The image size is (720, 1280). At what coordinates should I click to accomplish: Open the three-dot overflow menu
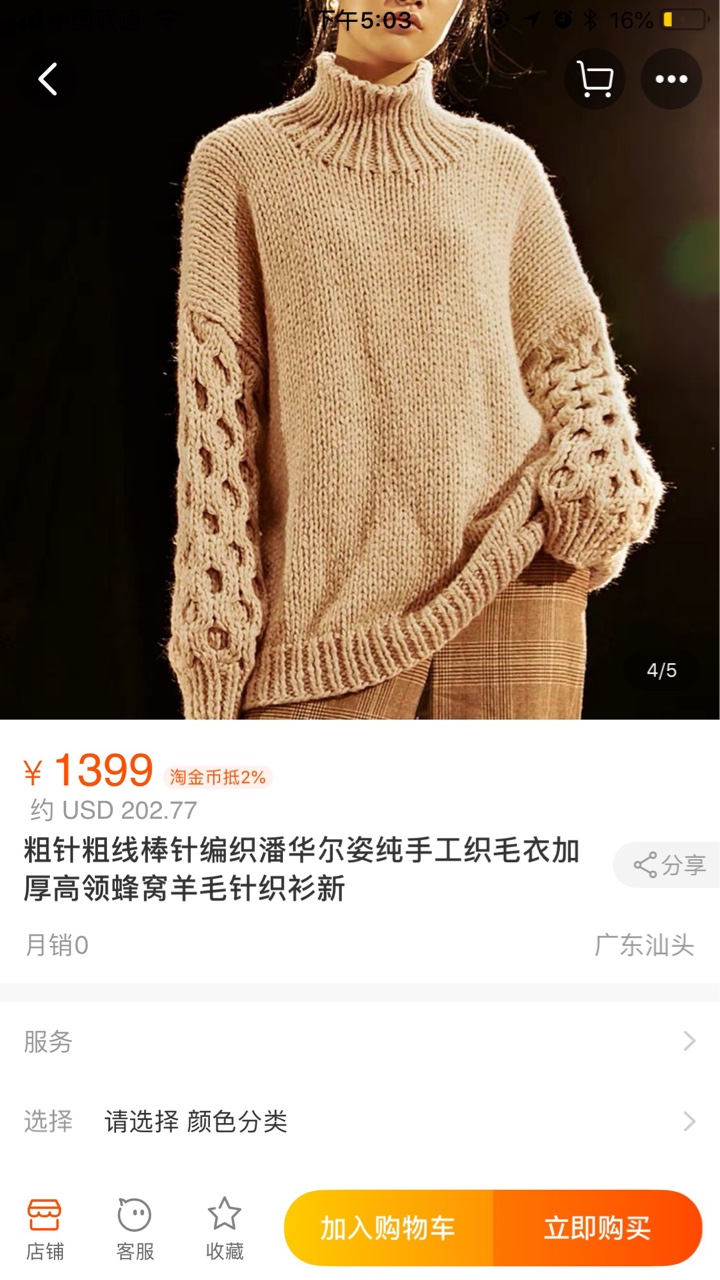click(x=671, y=78)
